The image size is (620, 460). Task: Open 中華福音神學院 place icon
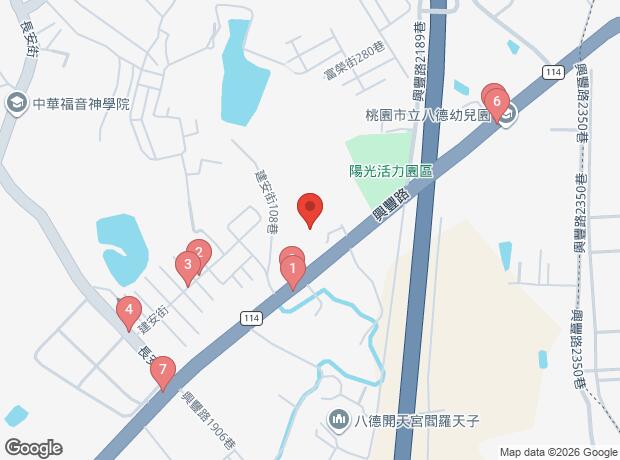17,103
